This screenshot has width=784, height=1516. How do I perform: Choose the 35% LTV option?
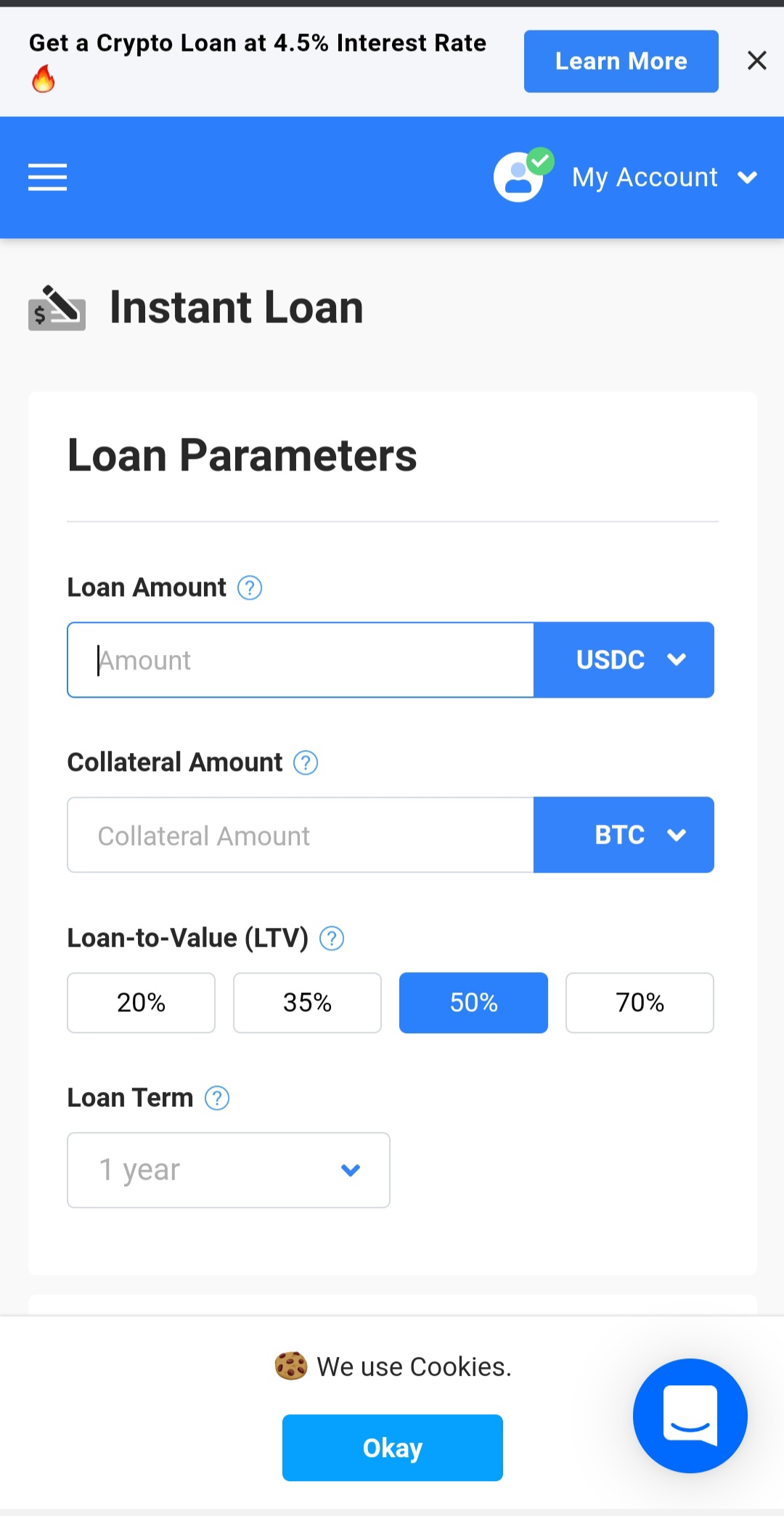point(307,1003)
